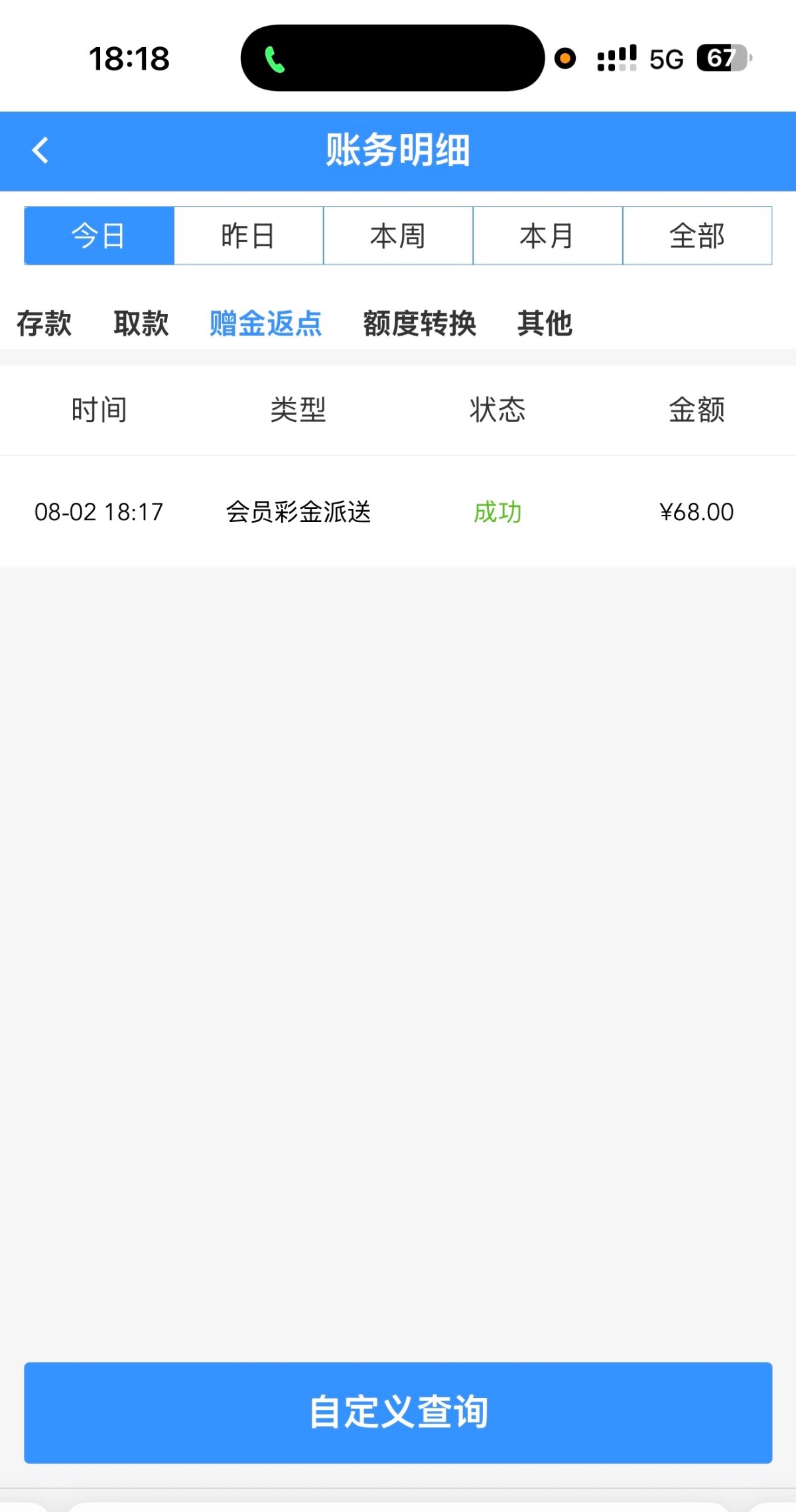
Task: Select the 今日 date filter
Action: pyautogui.click(x=99, y=236)
